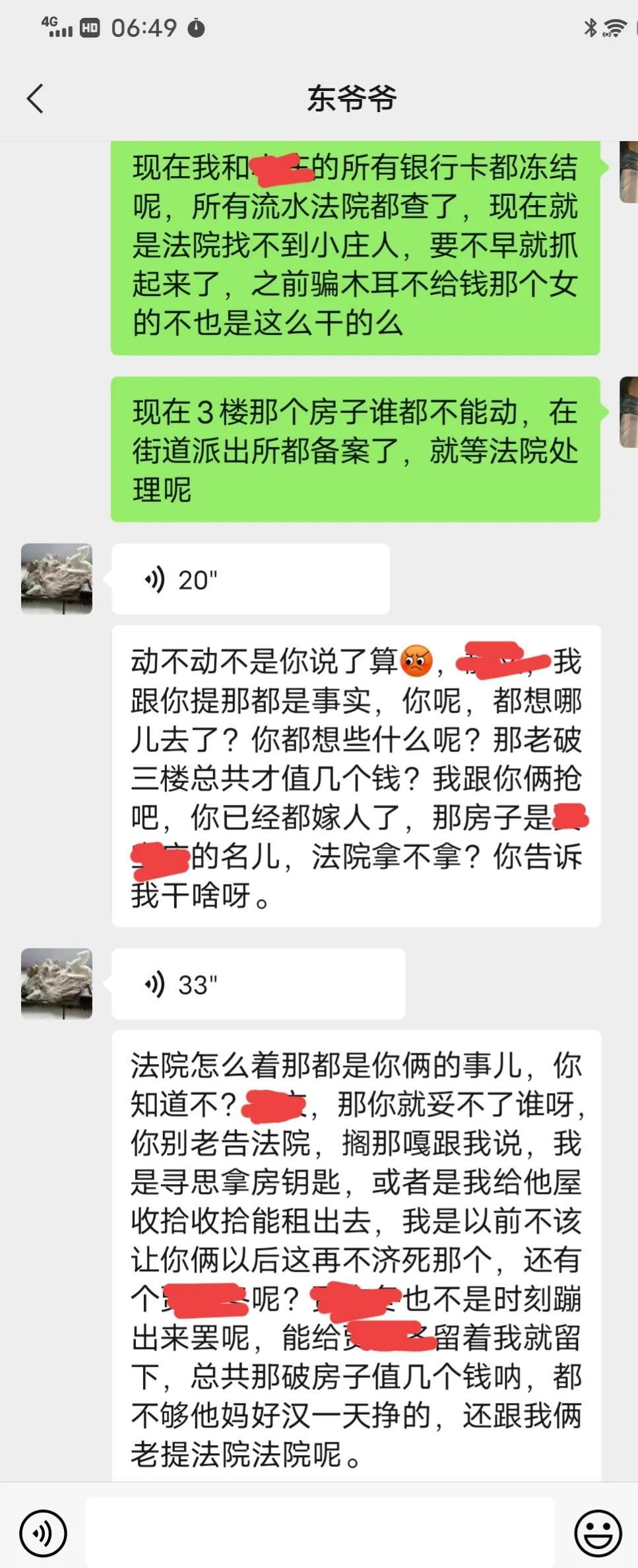Viewport: 638px width, 1568px height.
Task: Open 东爷爷's avatar next to 33" voice message
Action: (57, 984)
